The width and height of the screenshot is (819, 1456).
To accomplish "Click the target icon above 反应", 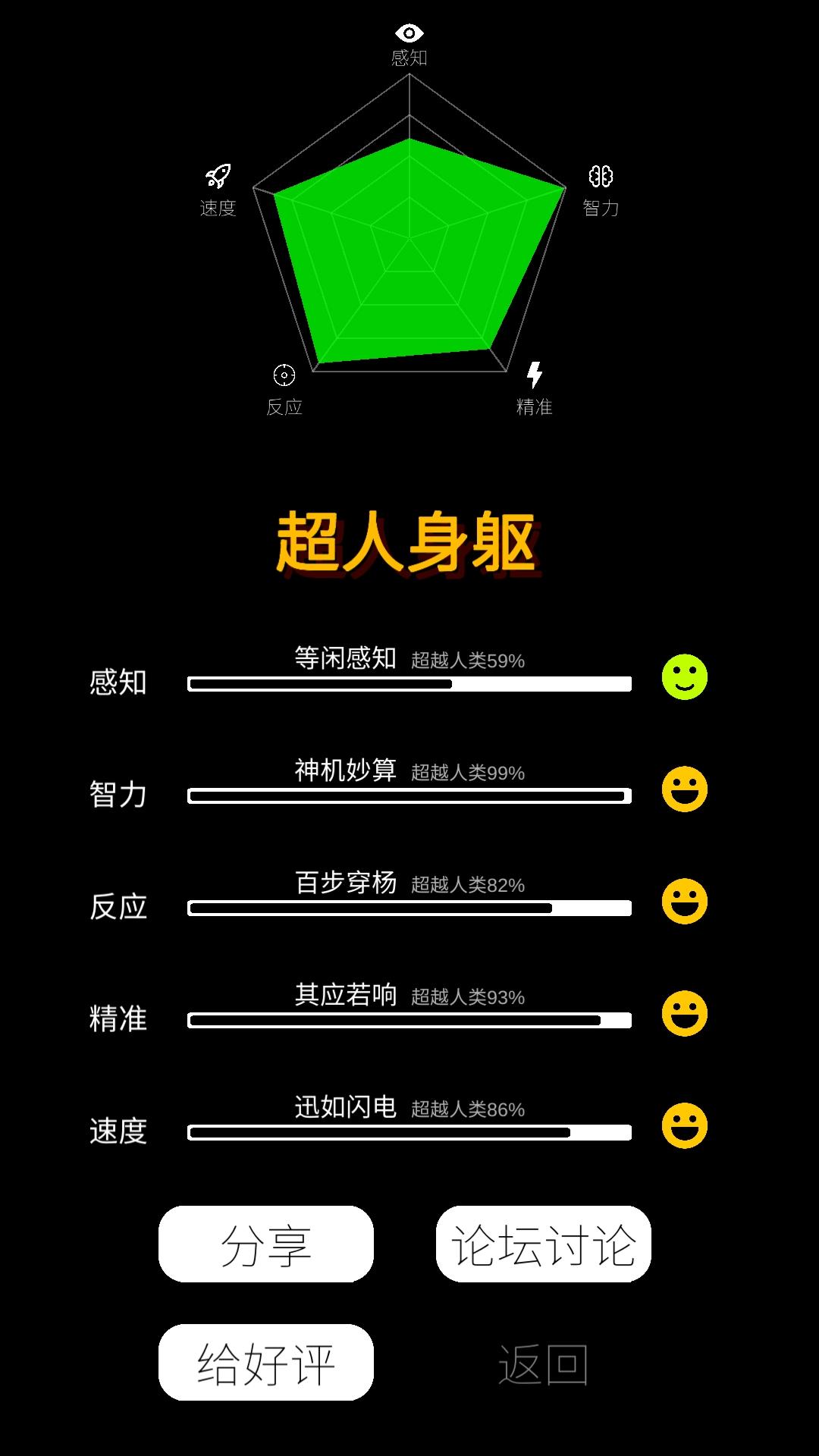I will click(283, 373).
